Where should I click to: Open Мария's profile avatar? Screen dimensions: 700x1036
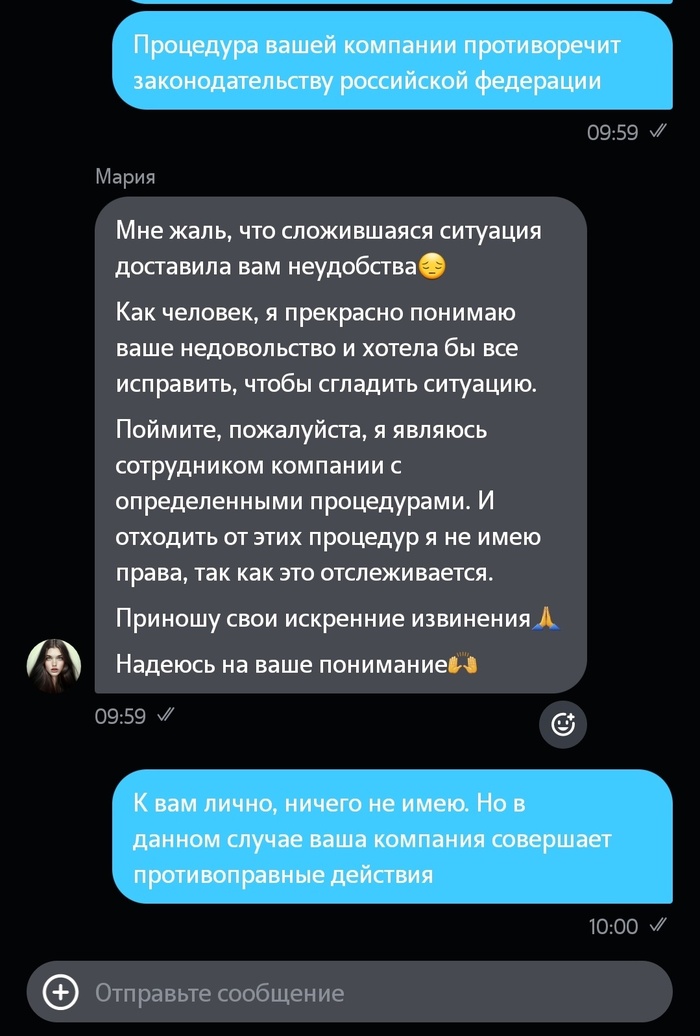[x=53, y=666]
